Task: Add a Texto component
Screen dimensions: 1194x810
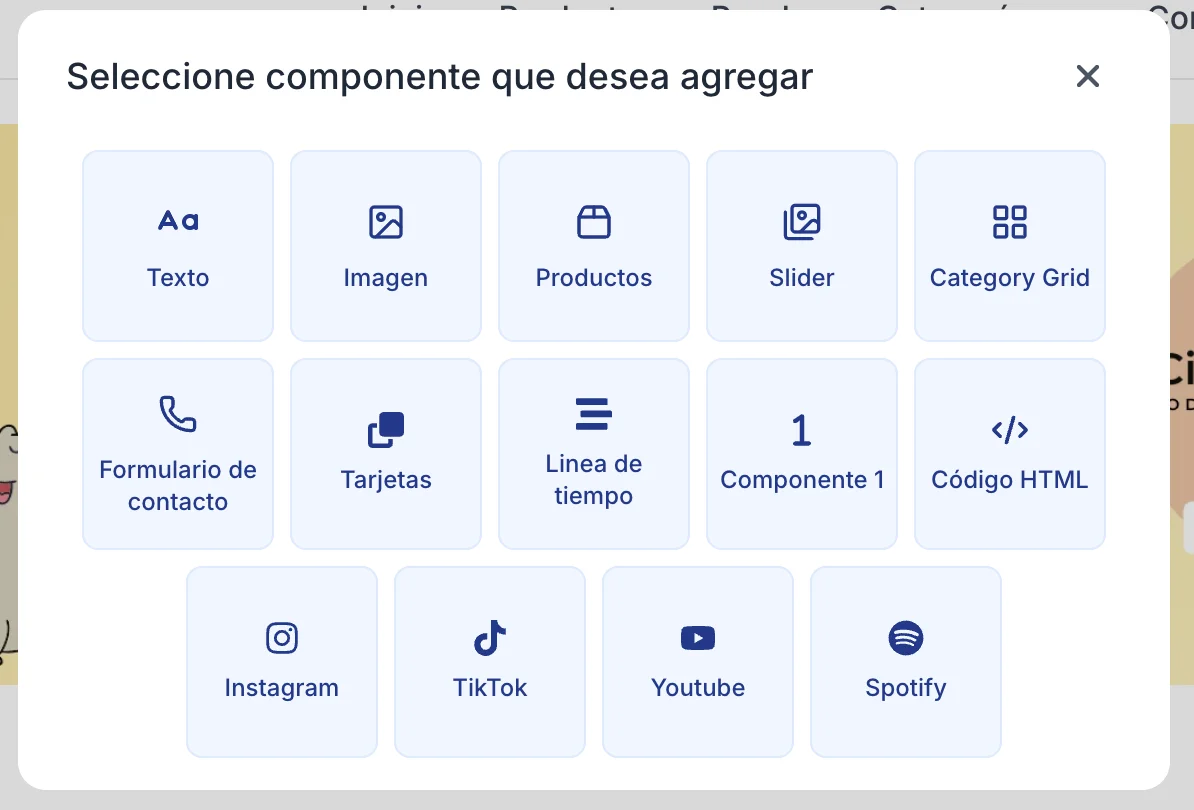Action: 178,246
